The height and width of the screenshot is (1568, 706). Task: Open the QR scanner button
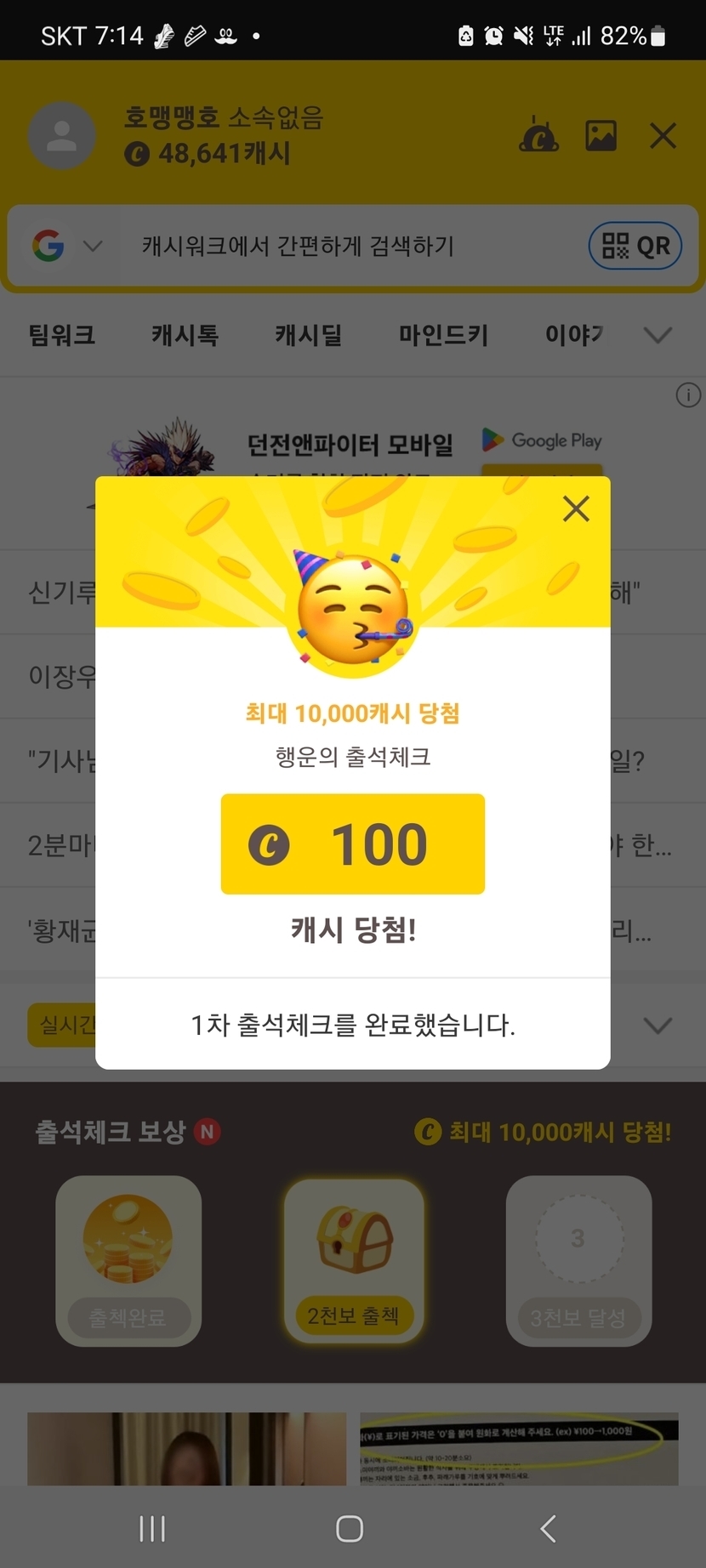[x=635, y=247]
